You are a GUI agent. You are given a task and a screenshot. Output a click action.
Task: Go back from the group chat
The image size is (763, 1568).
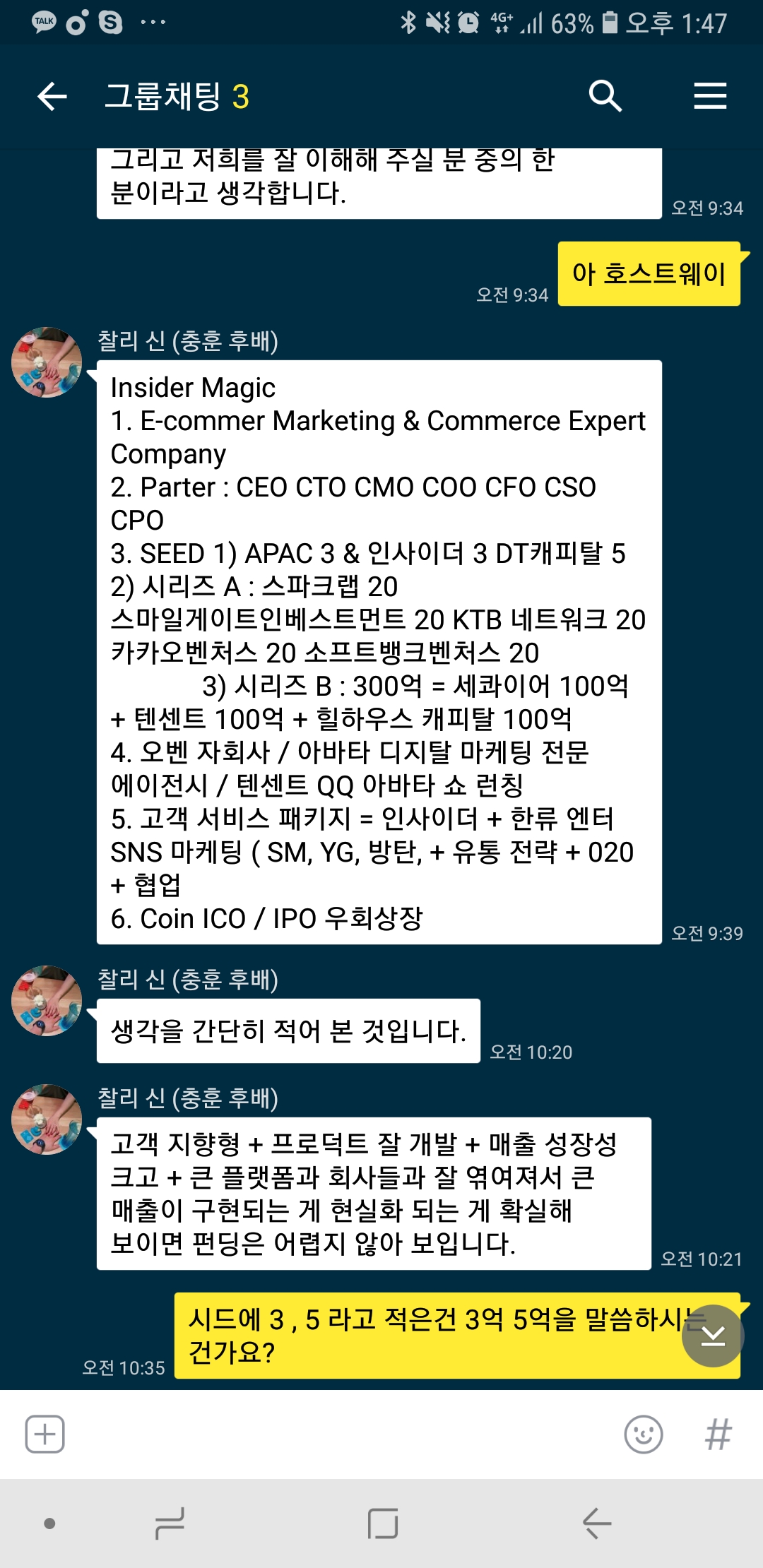(x=52, y=96)
